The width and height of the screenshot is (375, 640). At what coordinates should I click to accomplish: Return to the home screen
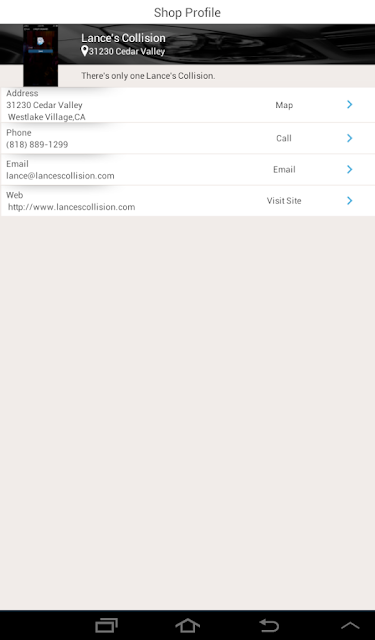(188, 625)
